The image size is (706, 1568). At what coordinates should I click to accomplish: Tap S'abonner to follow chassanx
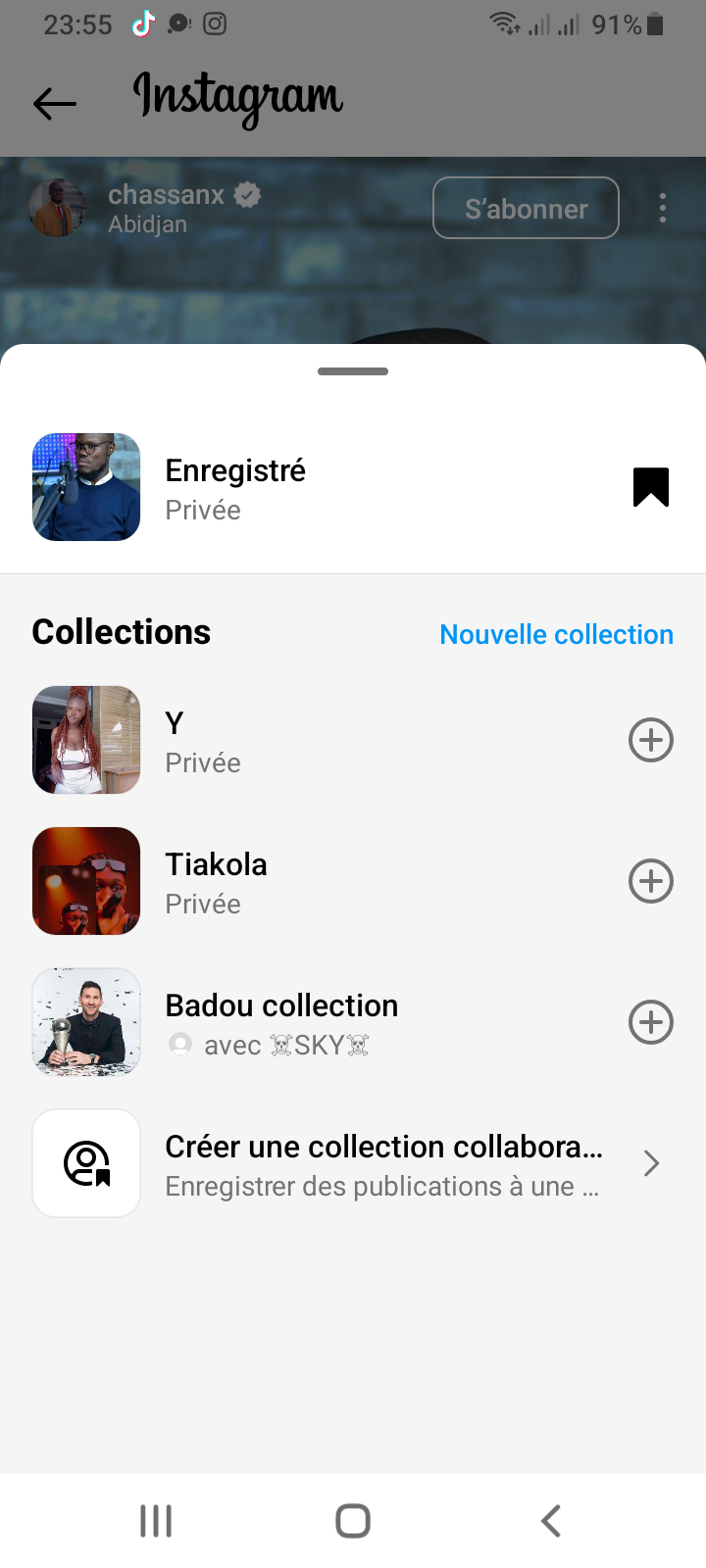pyautogui.click(x=526, y=208)
